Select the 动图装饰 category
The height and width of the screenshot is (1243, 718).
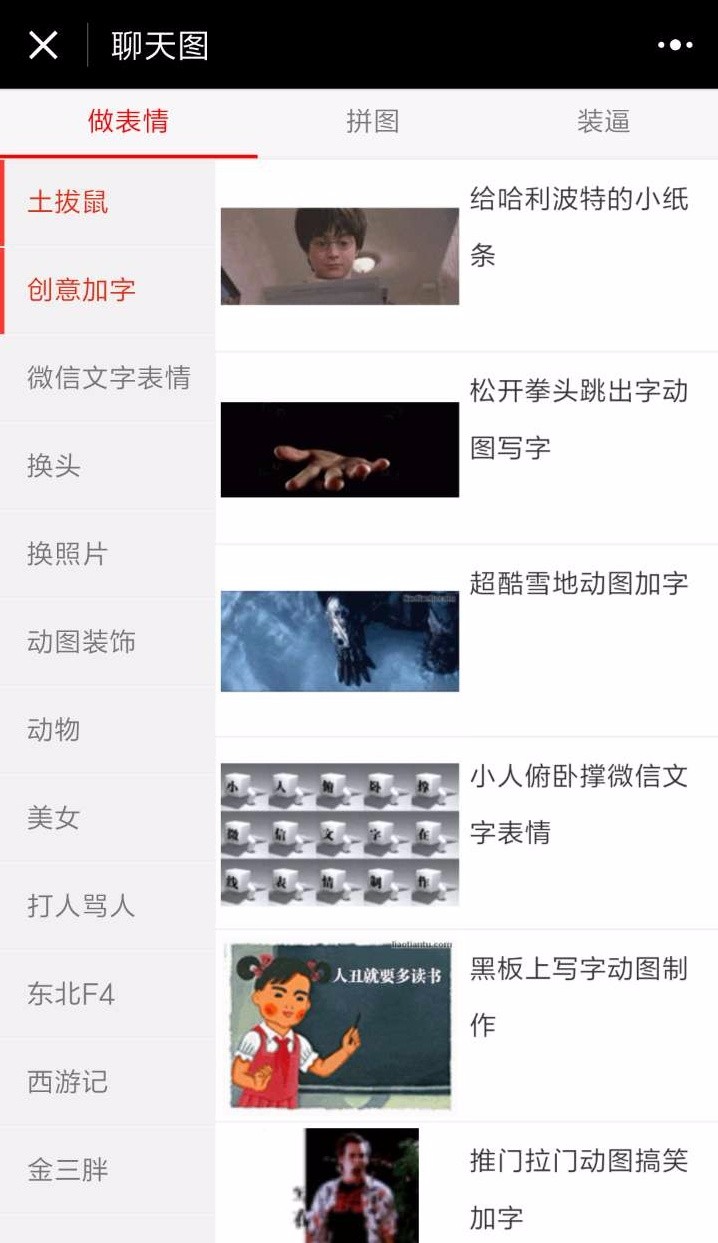[x=107, y=642]
